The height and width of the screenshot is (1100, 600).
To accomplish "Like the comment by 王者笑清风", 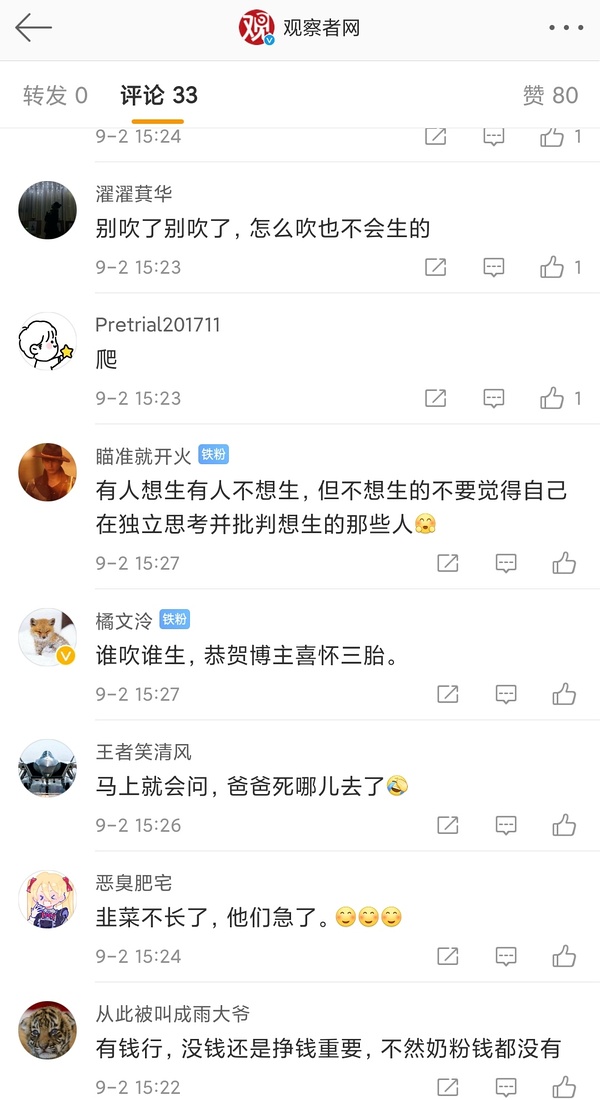I will [x=564, y=825].
